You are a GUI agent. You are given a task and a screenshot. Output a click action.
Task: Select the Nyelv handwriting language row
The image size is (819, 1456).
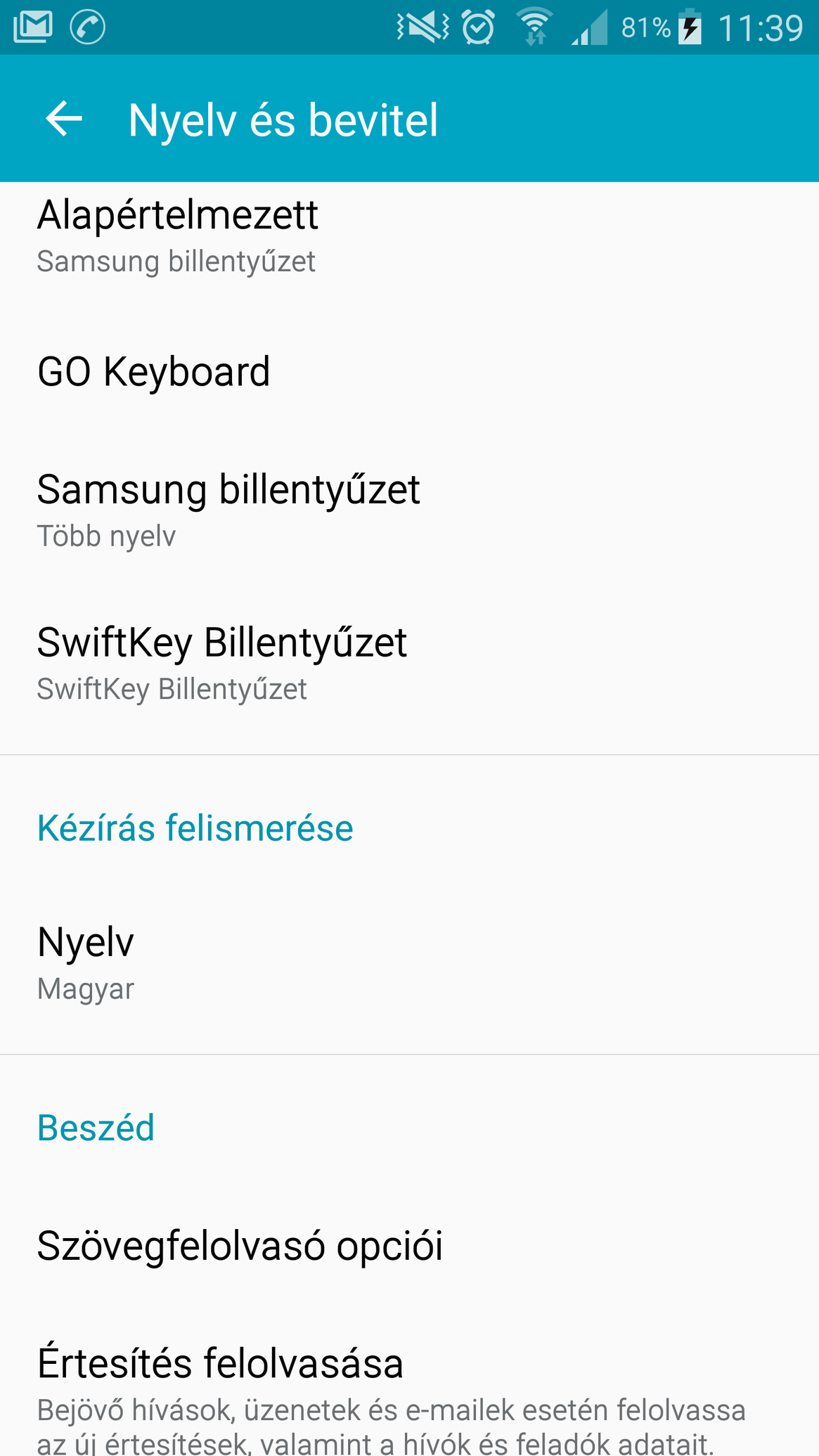click(409, 963)
